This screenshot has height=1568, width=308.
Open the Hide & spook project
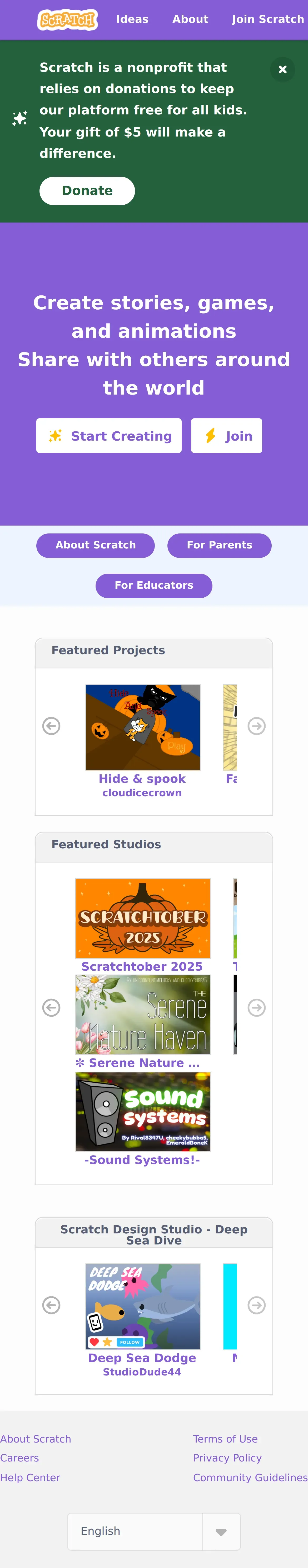(x=142, y=779)
